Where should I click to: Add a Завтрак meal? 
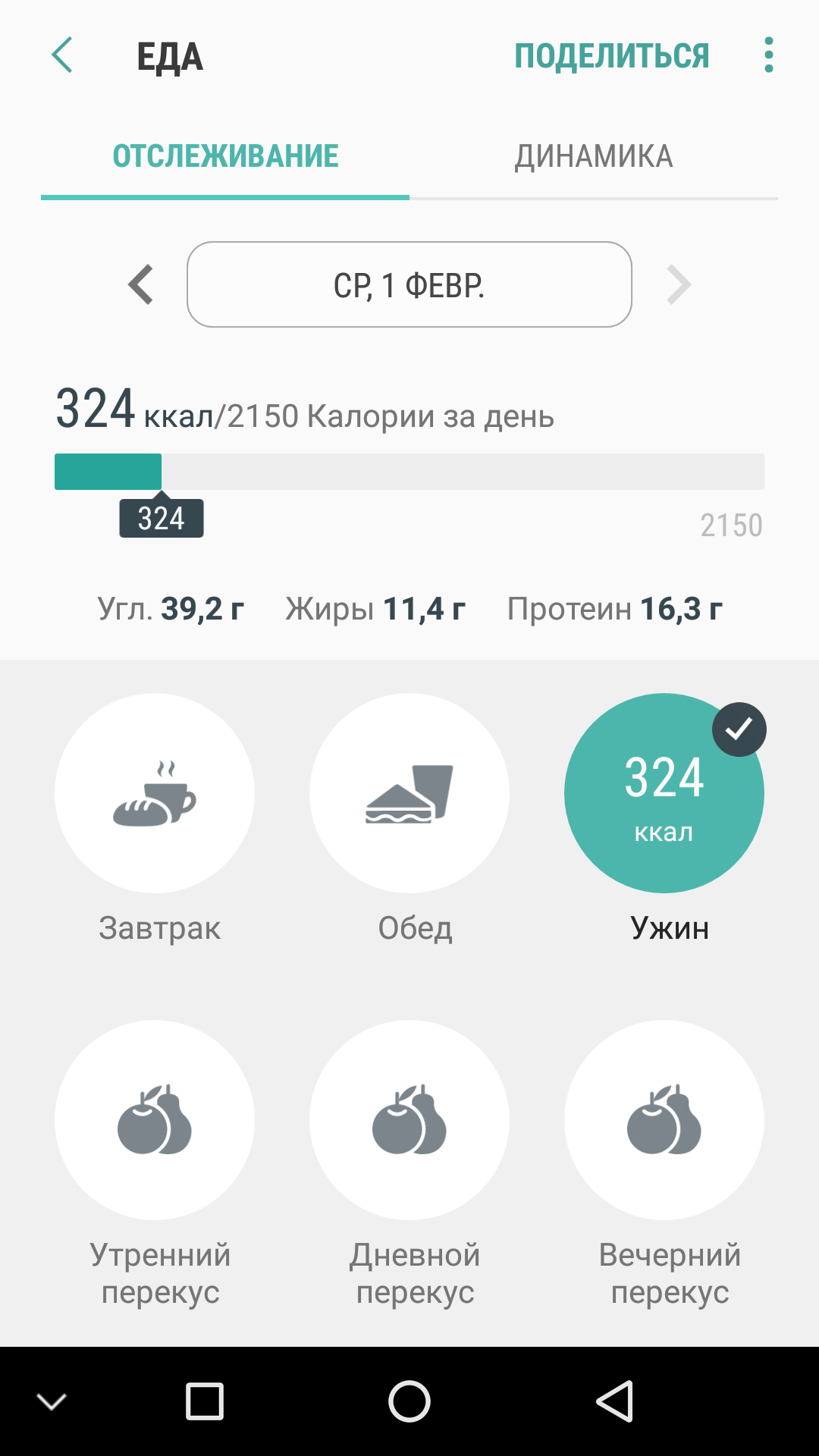pyautogui.click(x=155, y=793)
